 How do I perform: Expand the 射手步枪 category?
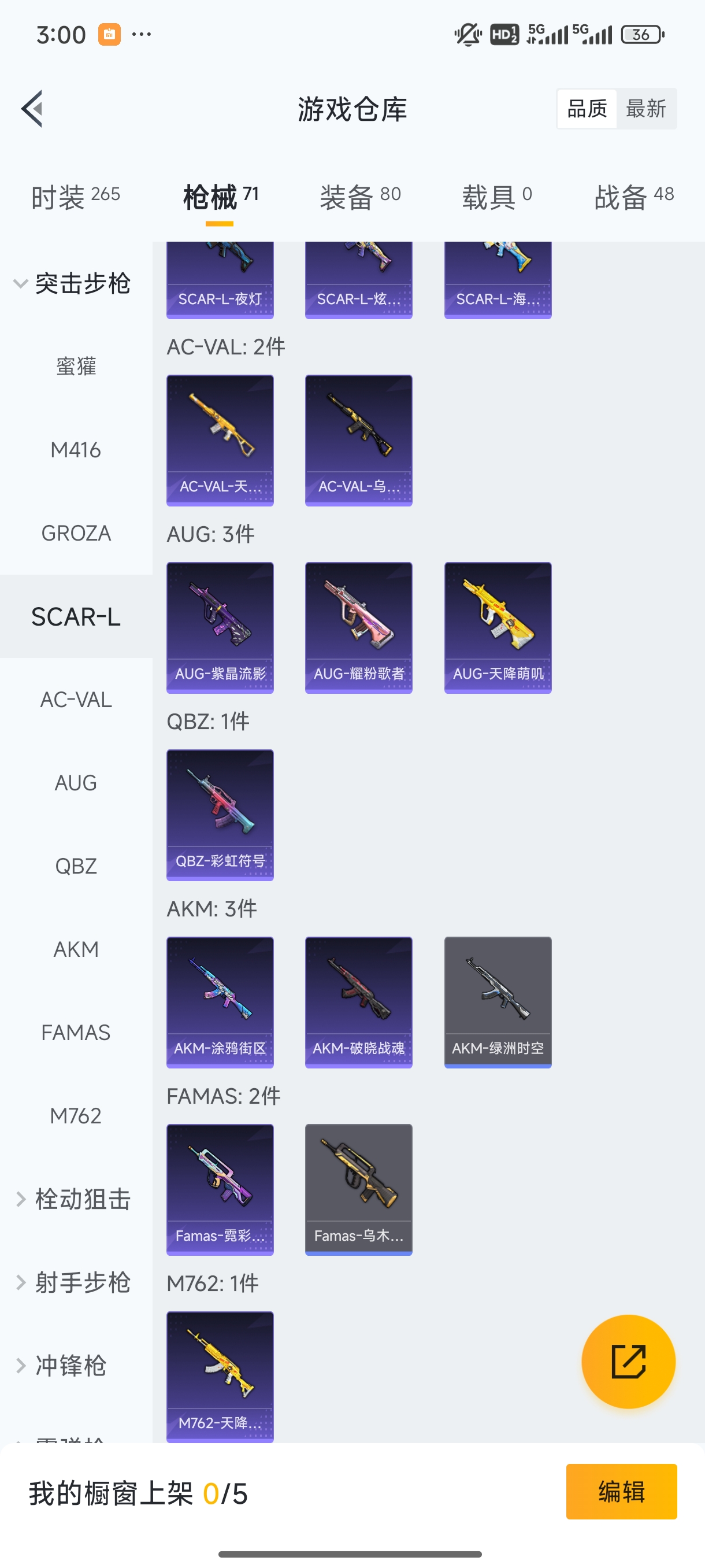click(73, 1282)
